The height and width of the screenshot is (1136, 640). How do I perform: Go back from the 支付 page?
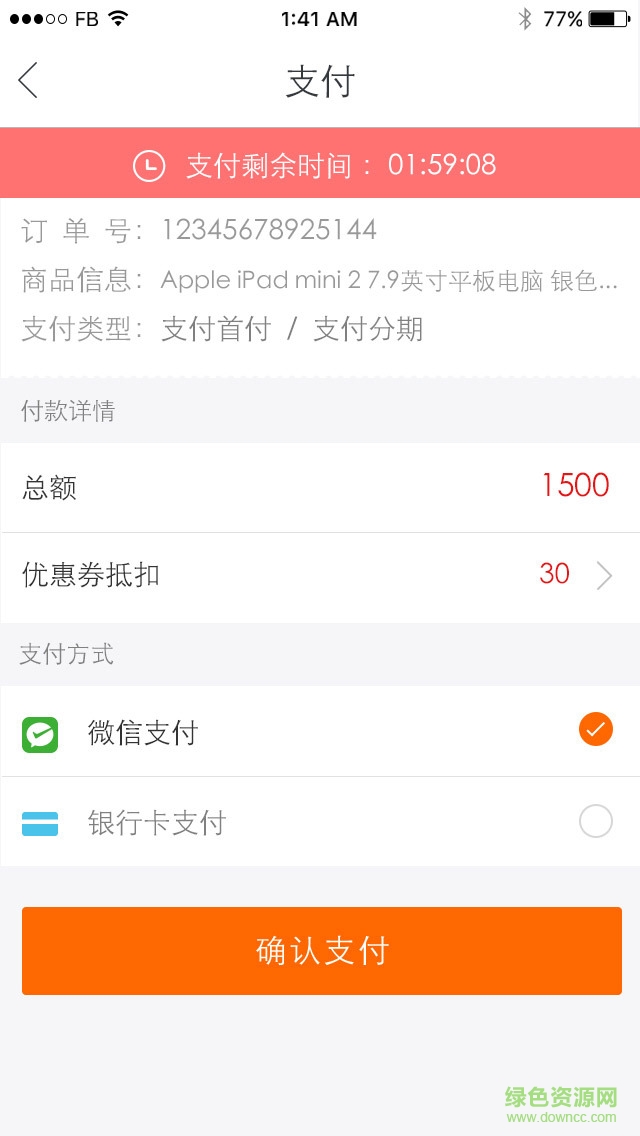[28, 80]
